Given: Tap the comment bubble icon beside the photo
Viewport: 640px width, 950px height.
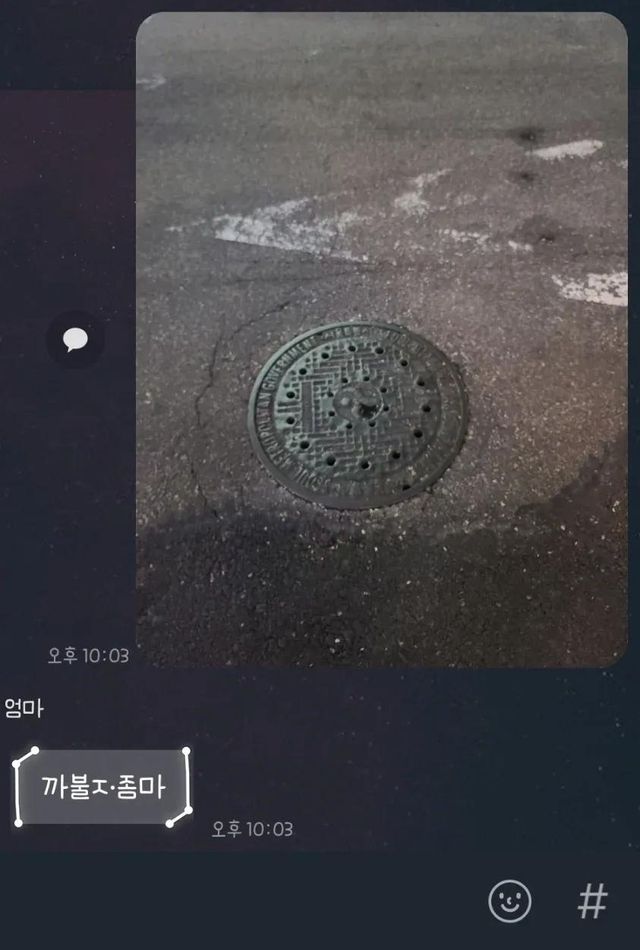Looking at the screenshot, I should point(75,341).
